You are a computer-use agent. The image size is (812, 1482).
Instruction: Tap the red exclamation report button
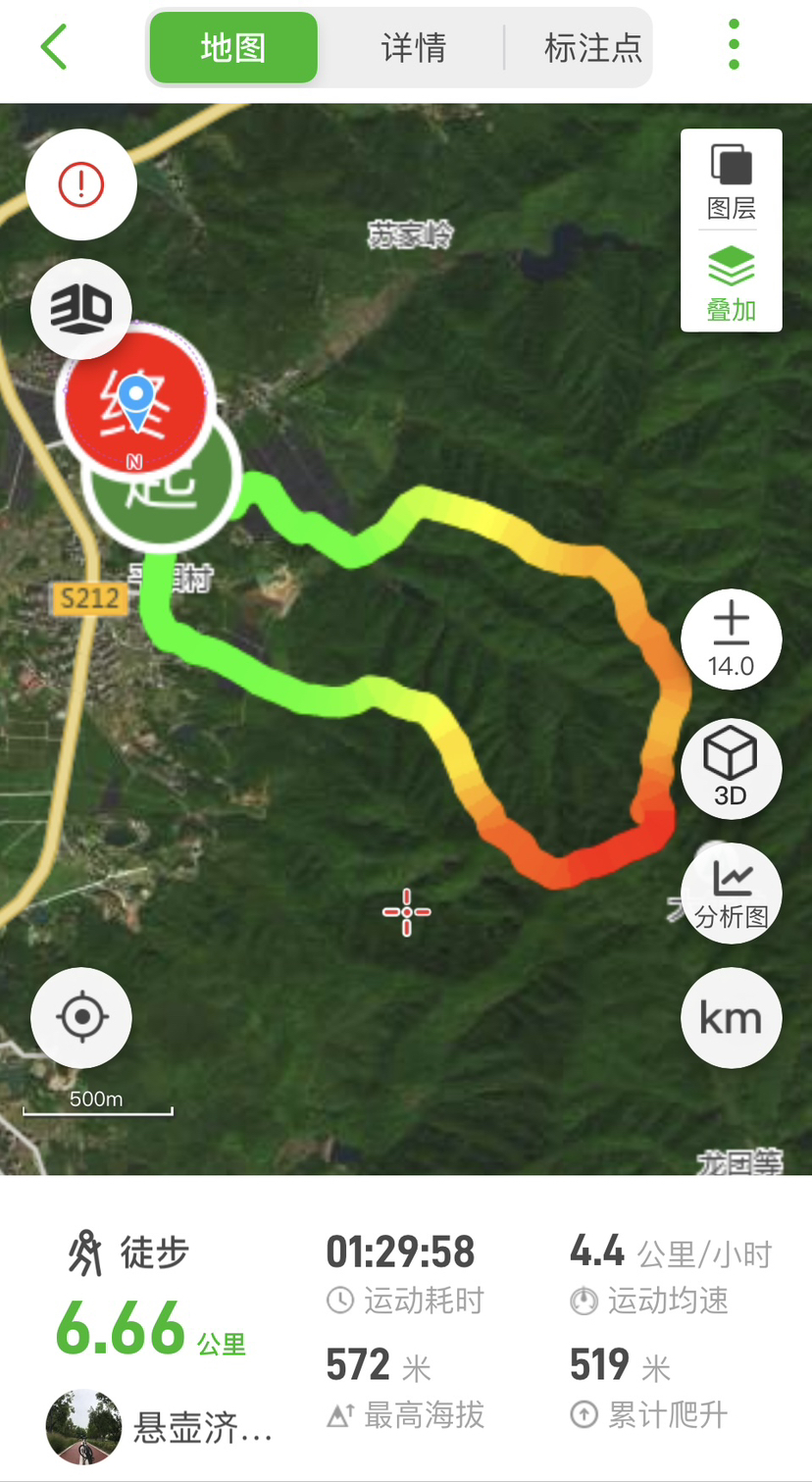coord(81,184)
